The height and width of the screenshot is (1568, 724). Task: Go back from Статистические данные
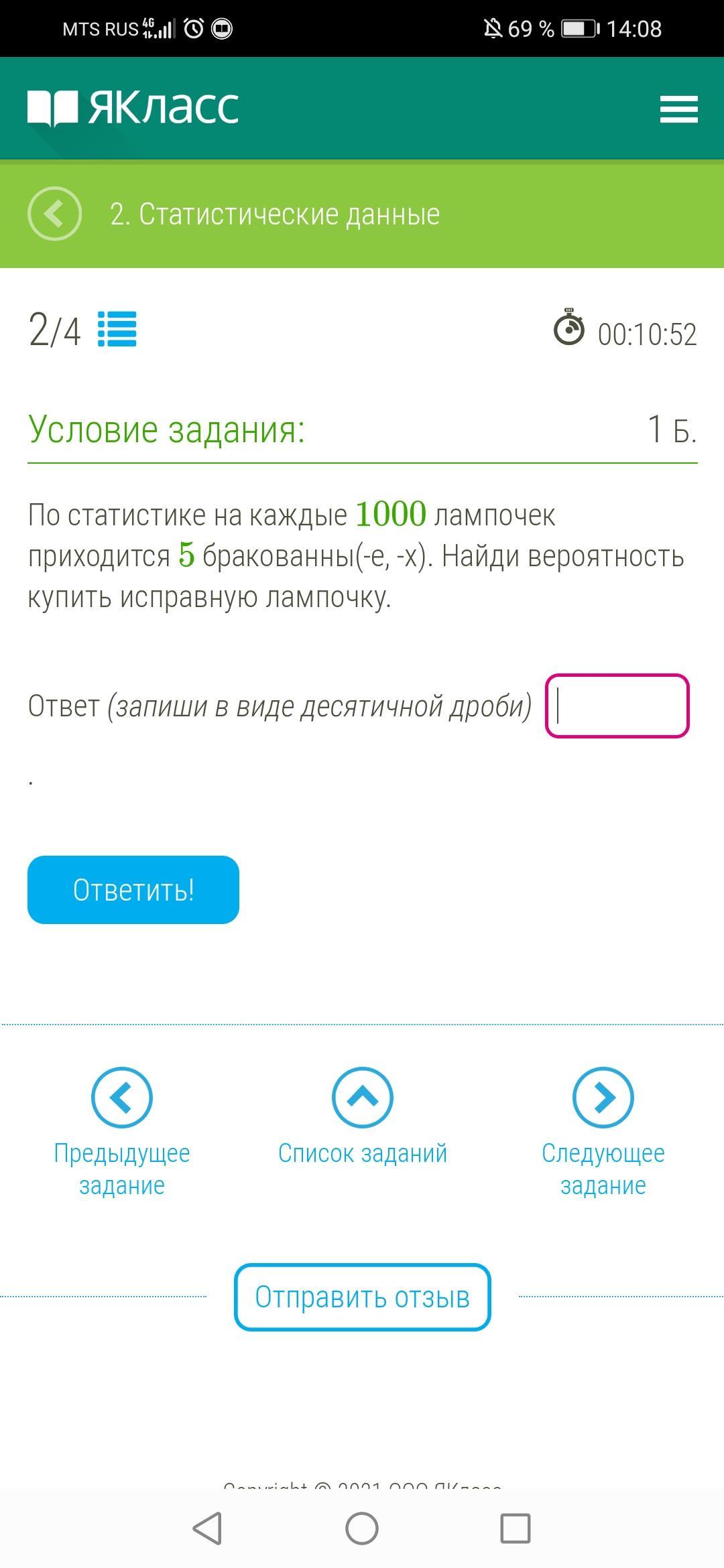54,214
